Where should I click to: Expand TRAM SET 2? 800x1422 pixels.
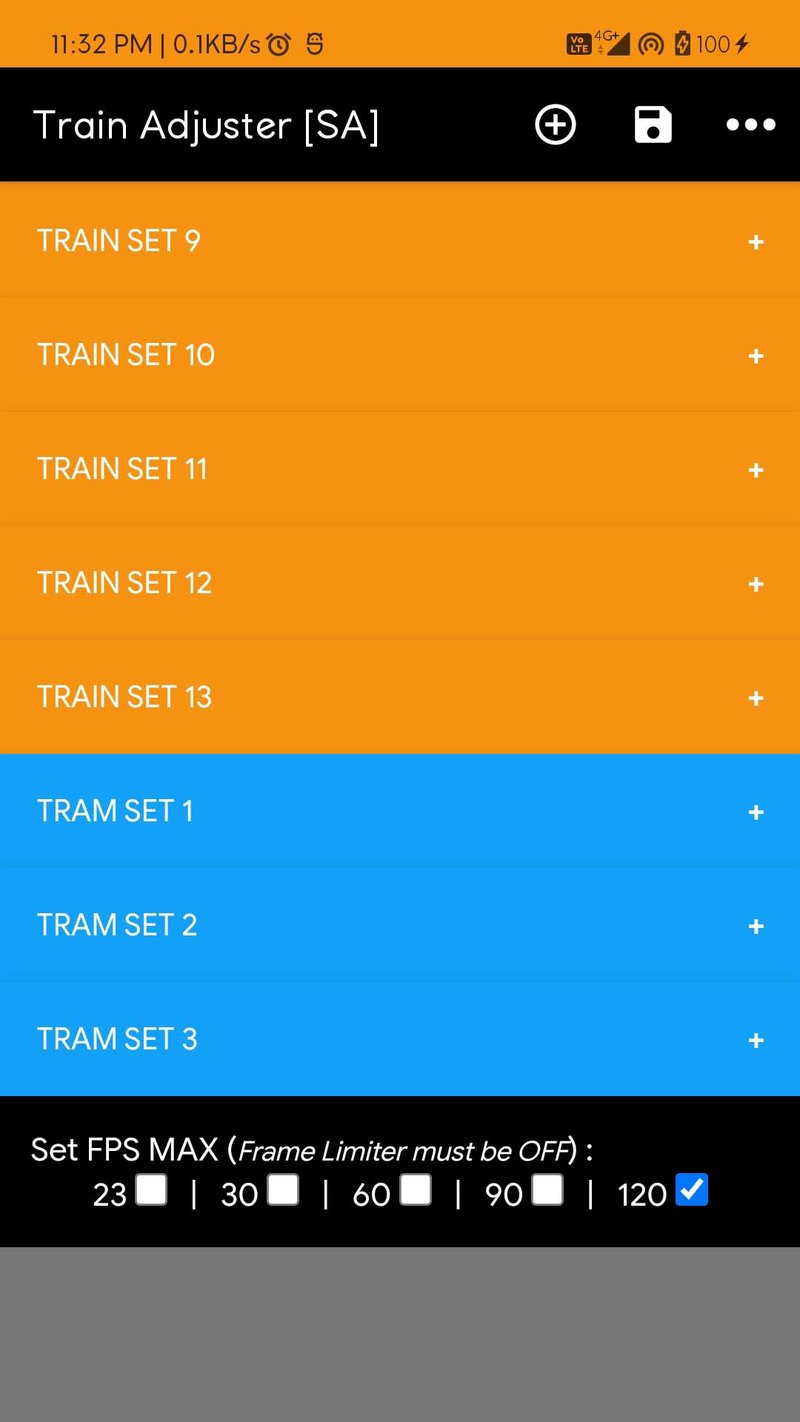pos(400,924)
